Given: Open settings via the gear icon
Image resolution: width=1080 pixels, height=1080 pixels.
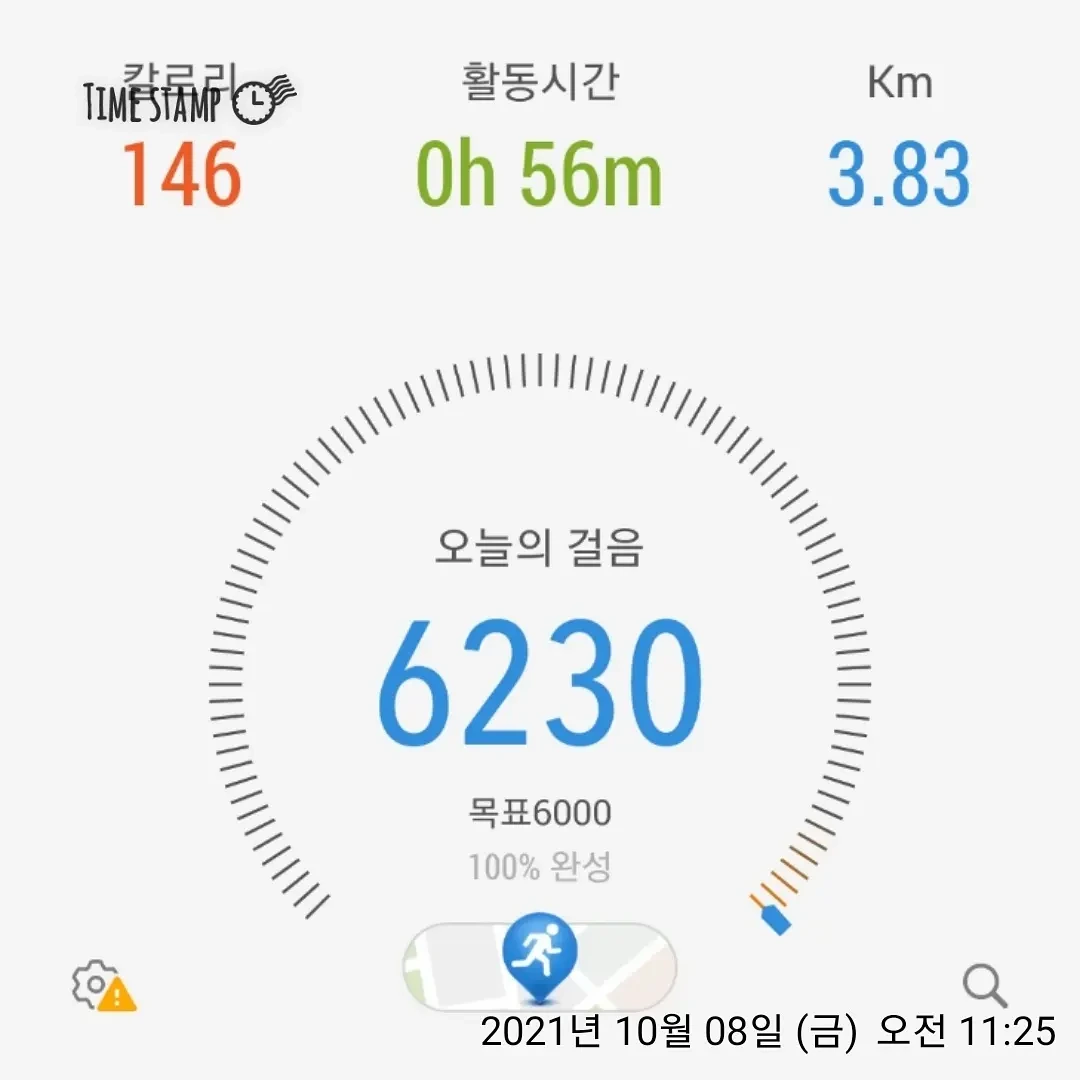Looking at the screenshot, I should click(x=103, y=986).
